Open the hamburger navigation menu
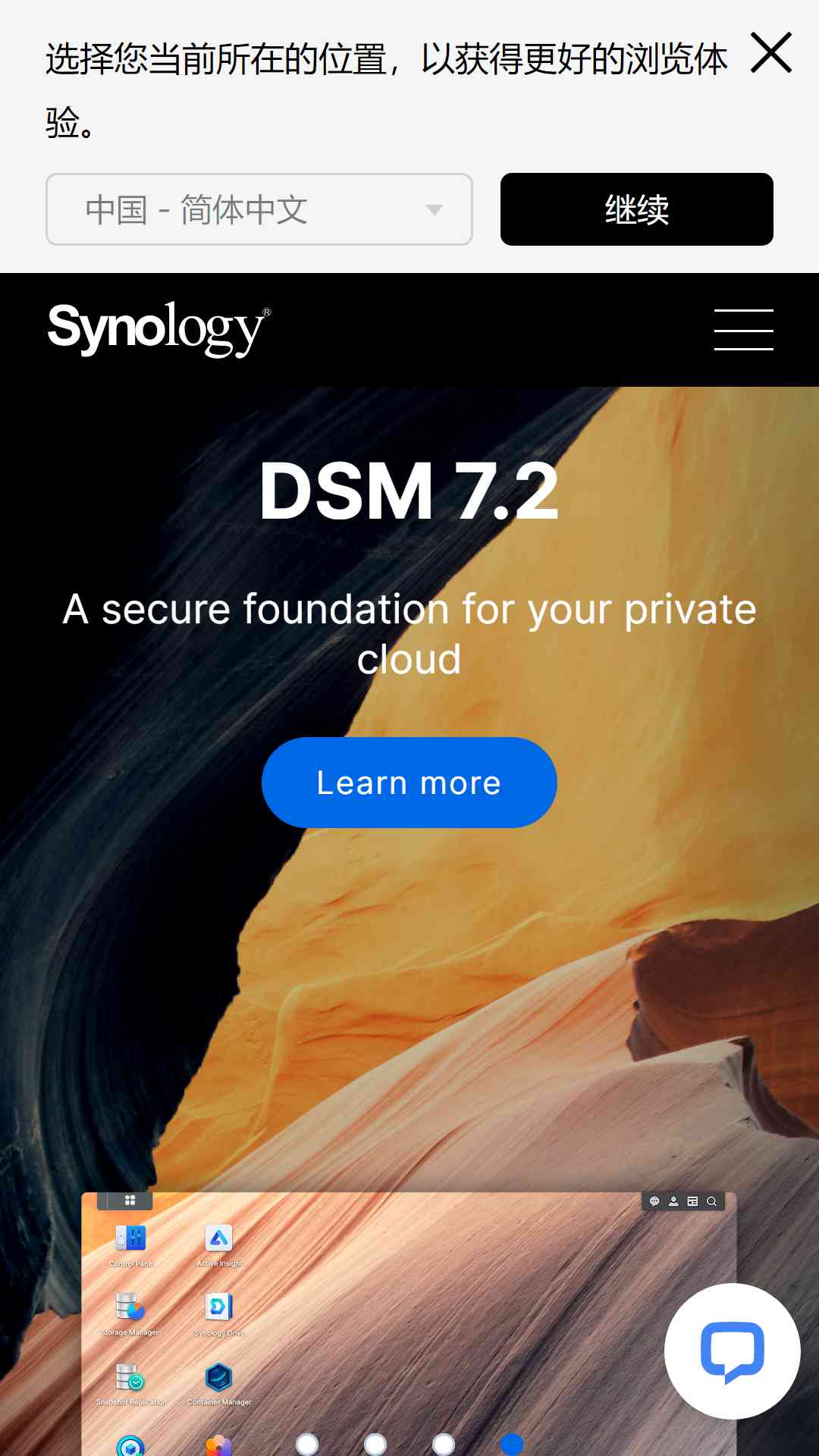819x1456 pixels. pyautogui.click(x=744, y=330)
